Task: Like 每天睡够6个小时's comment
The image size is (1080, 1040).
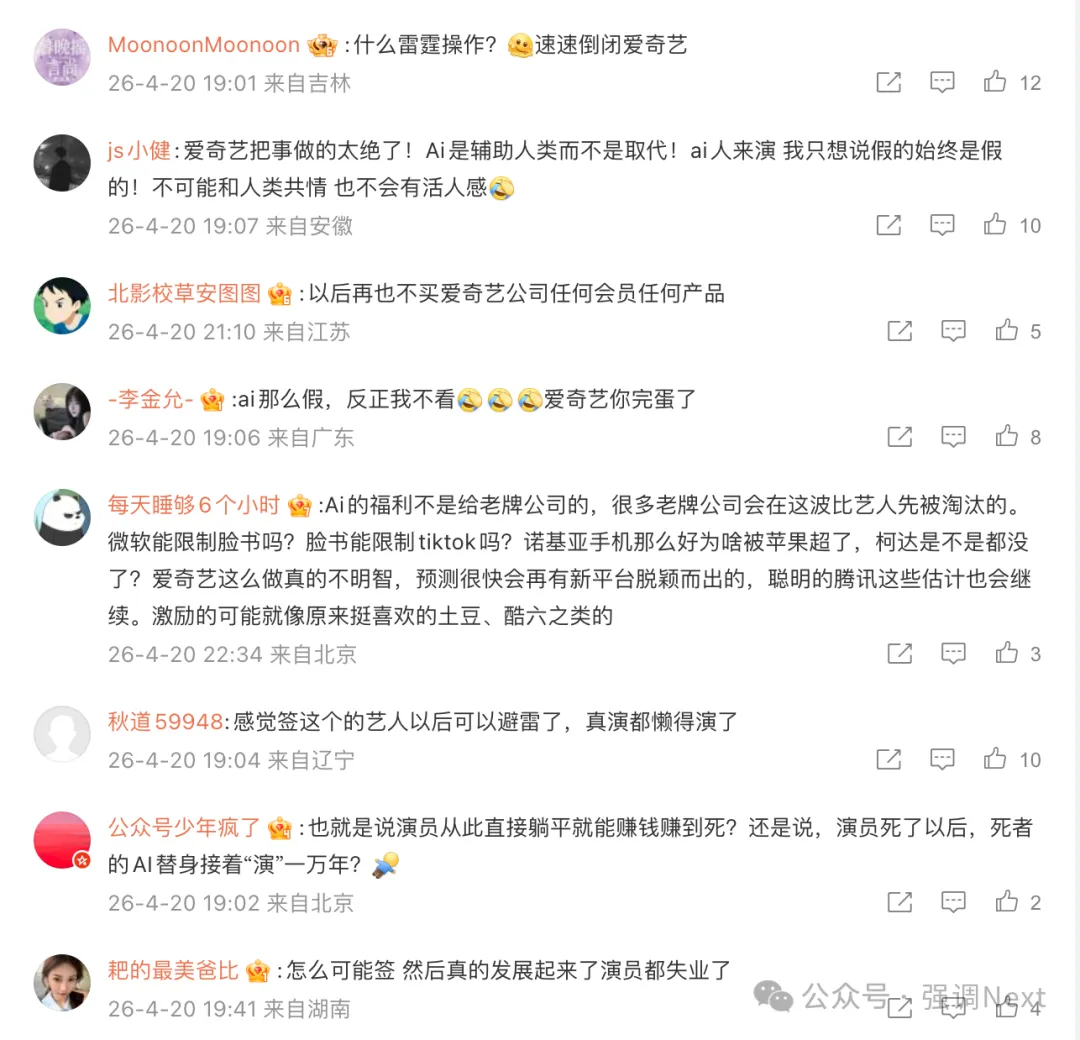Action: coord(1006,654)
